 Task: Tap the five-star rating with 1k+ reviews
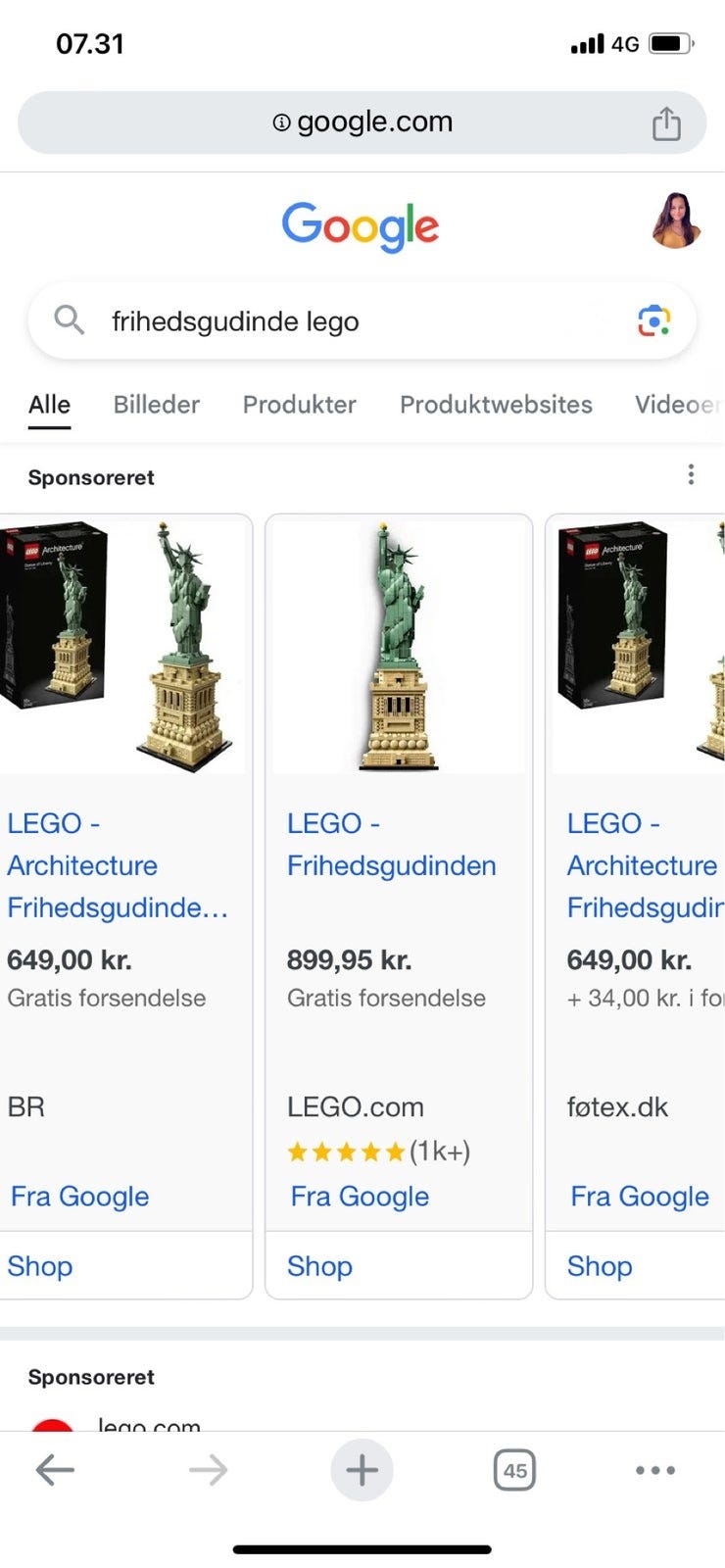click(377, 1151)
